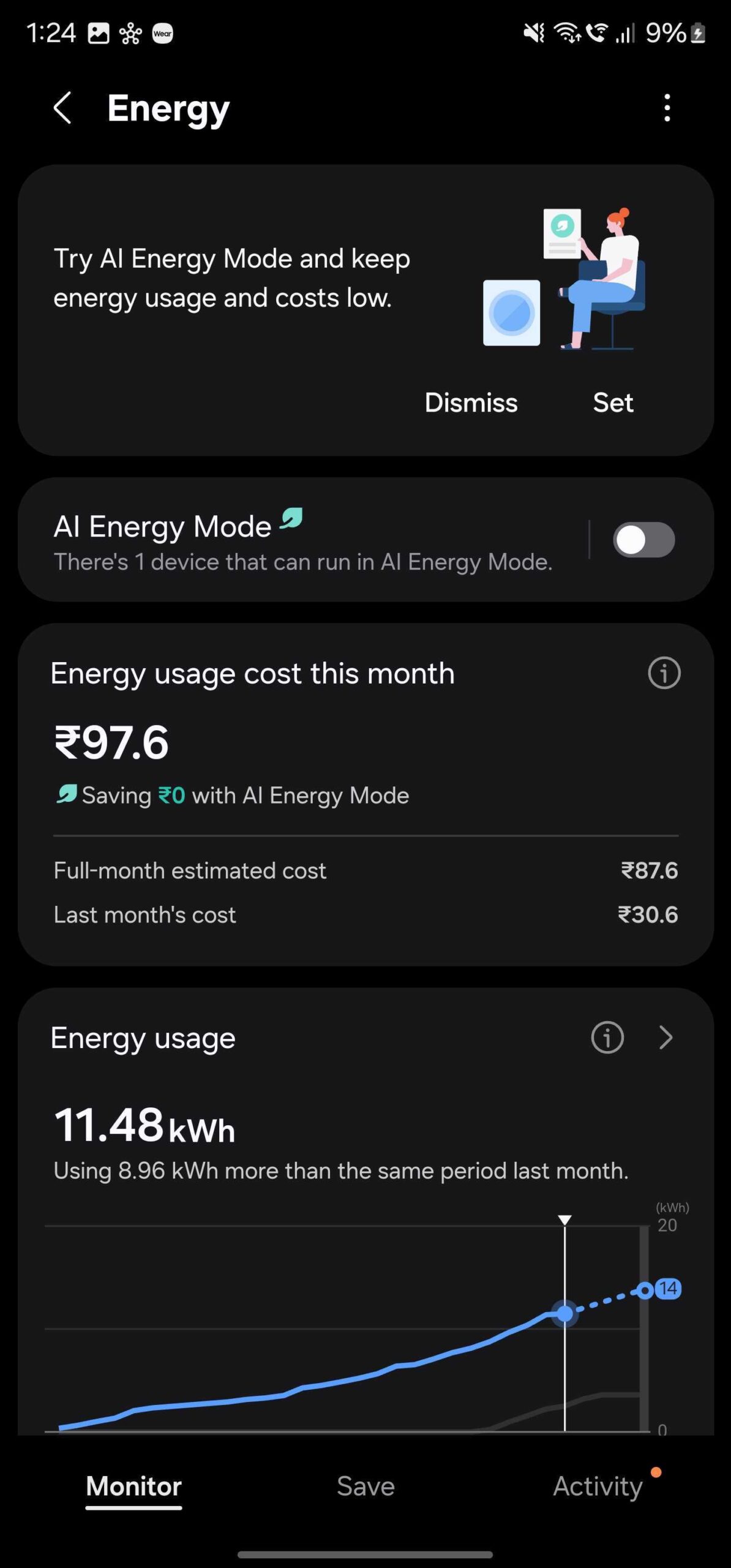Screen dimensions: 731x1568
Task: Go back from the Energy screen
Action: (63, 108)
